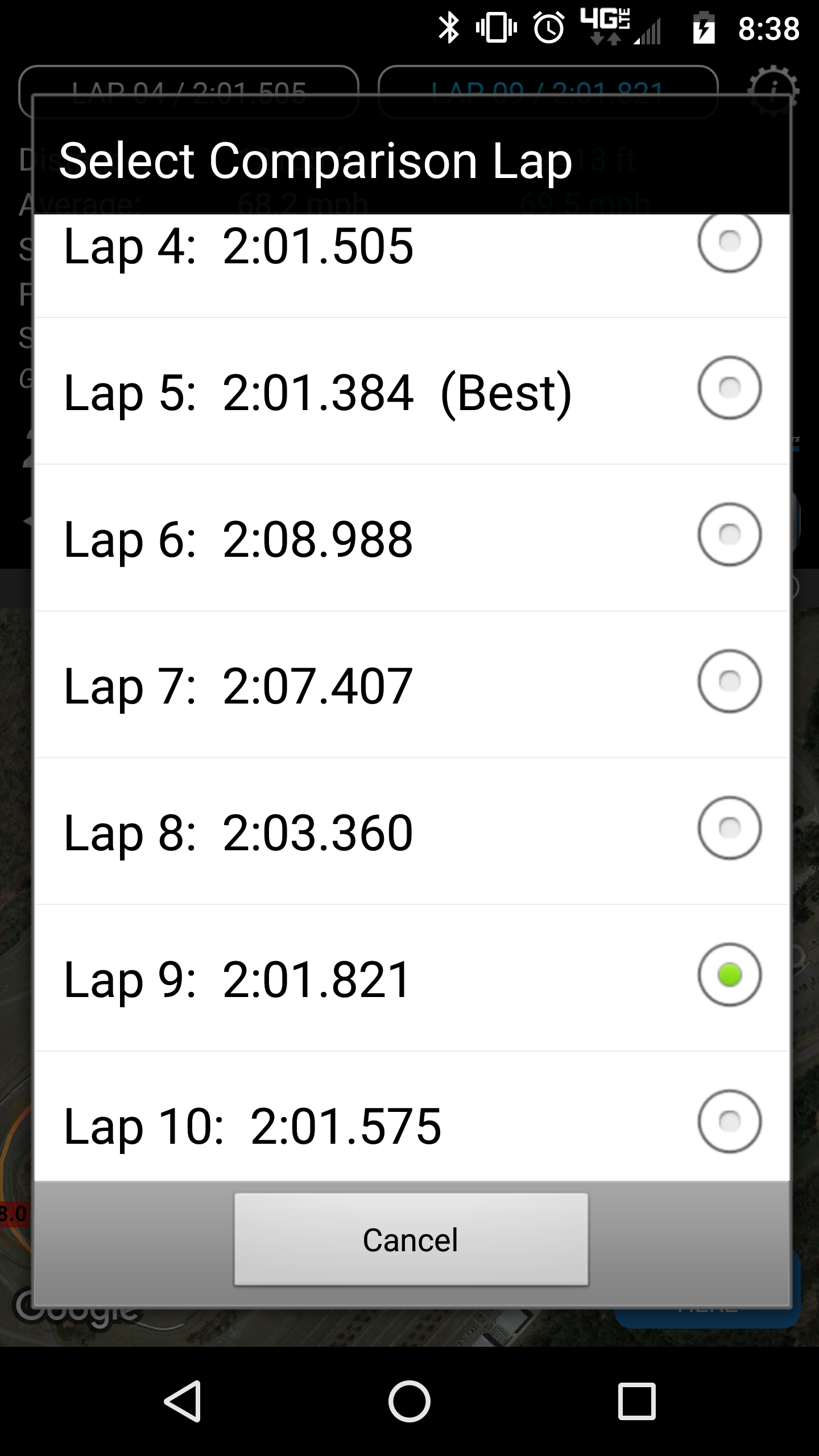The image size is (819, 1456).
Task: Choose Lap 5 marked Best
Action: pos(729,388)
